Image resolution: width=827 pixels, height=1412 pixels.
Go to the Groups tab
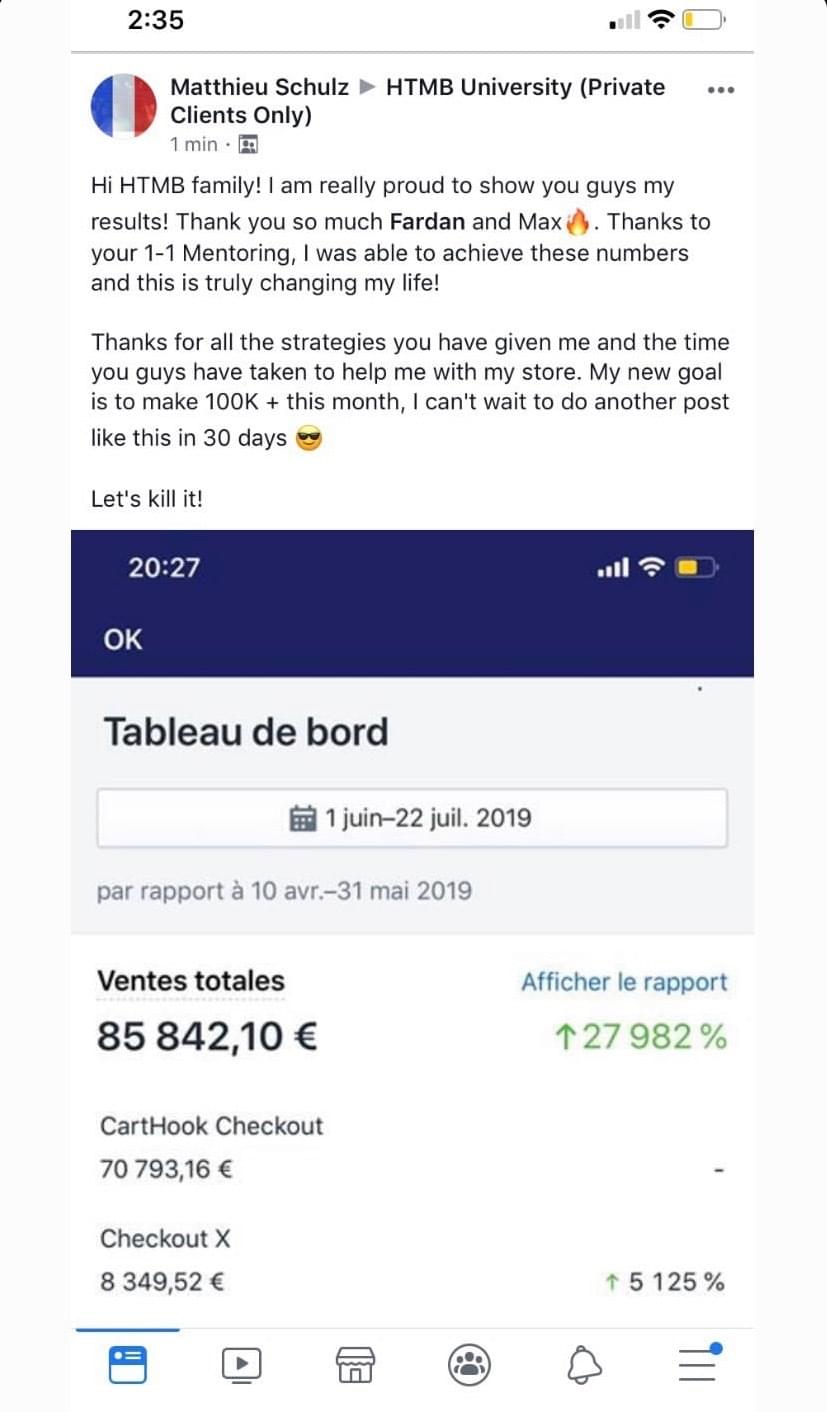click(x=468, y=1363)
